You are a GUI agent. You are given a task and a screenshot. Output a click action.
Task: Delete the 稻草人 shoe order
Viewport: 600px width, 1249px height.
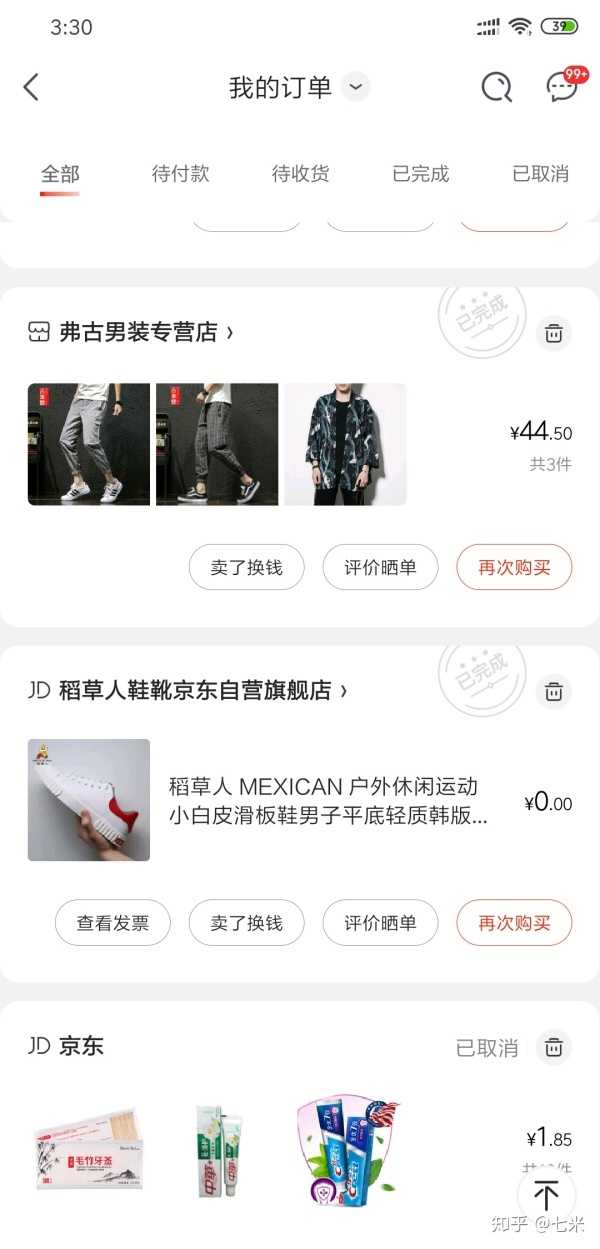(554, 691)
